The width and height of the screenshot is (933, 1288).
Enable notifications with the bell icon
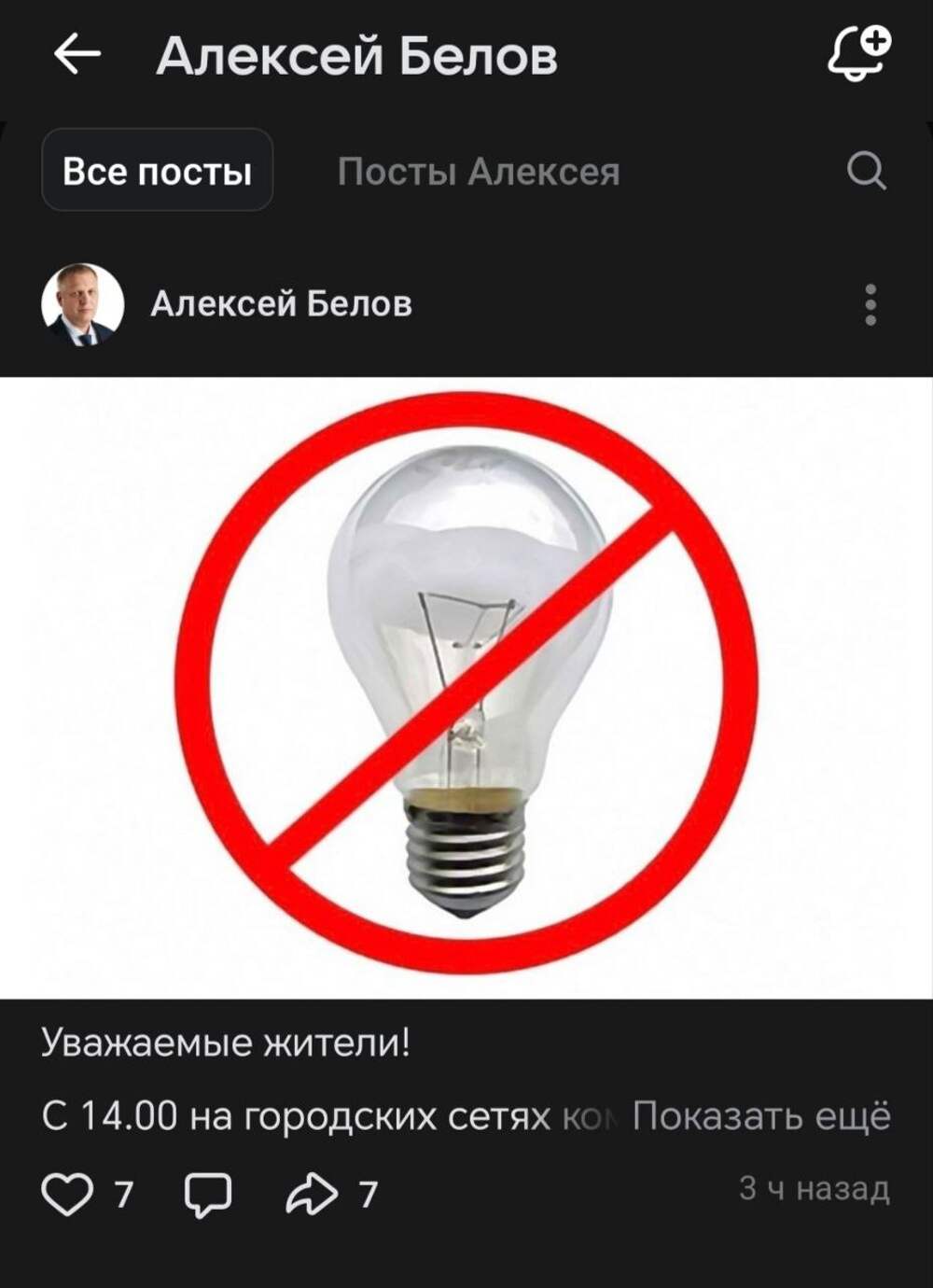point(858,53)
